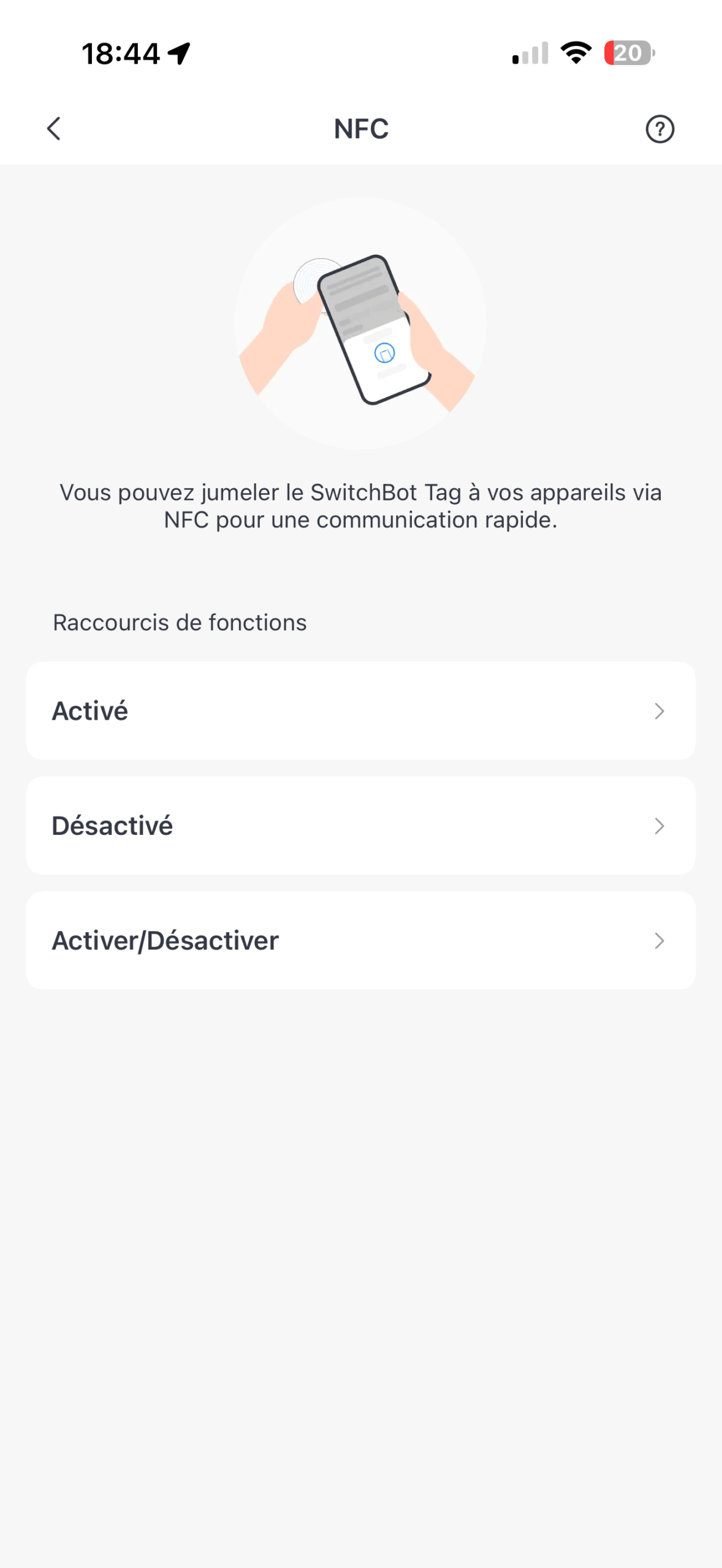Go back from the NFC screen

click(54, 129)
